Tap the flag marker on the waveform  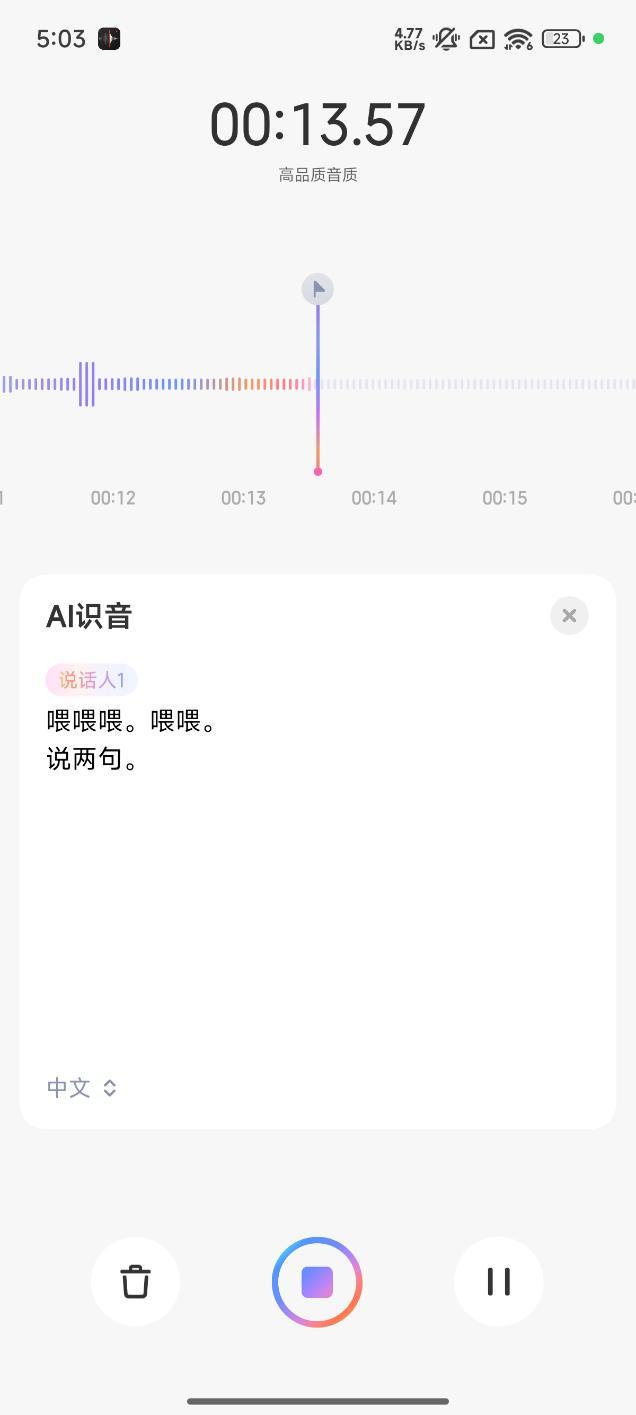[318, 290]
